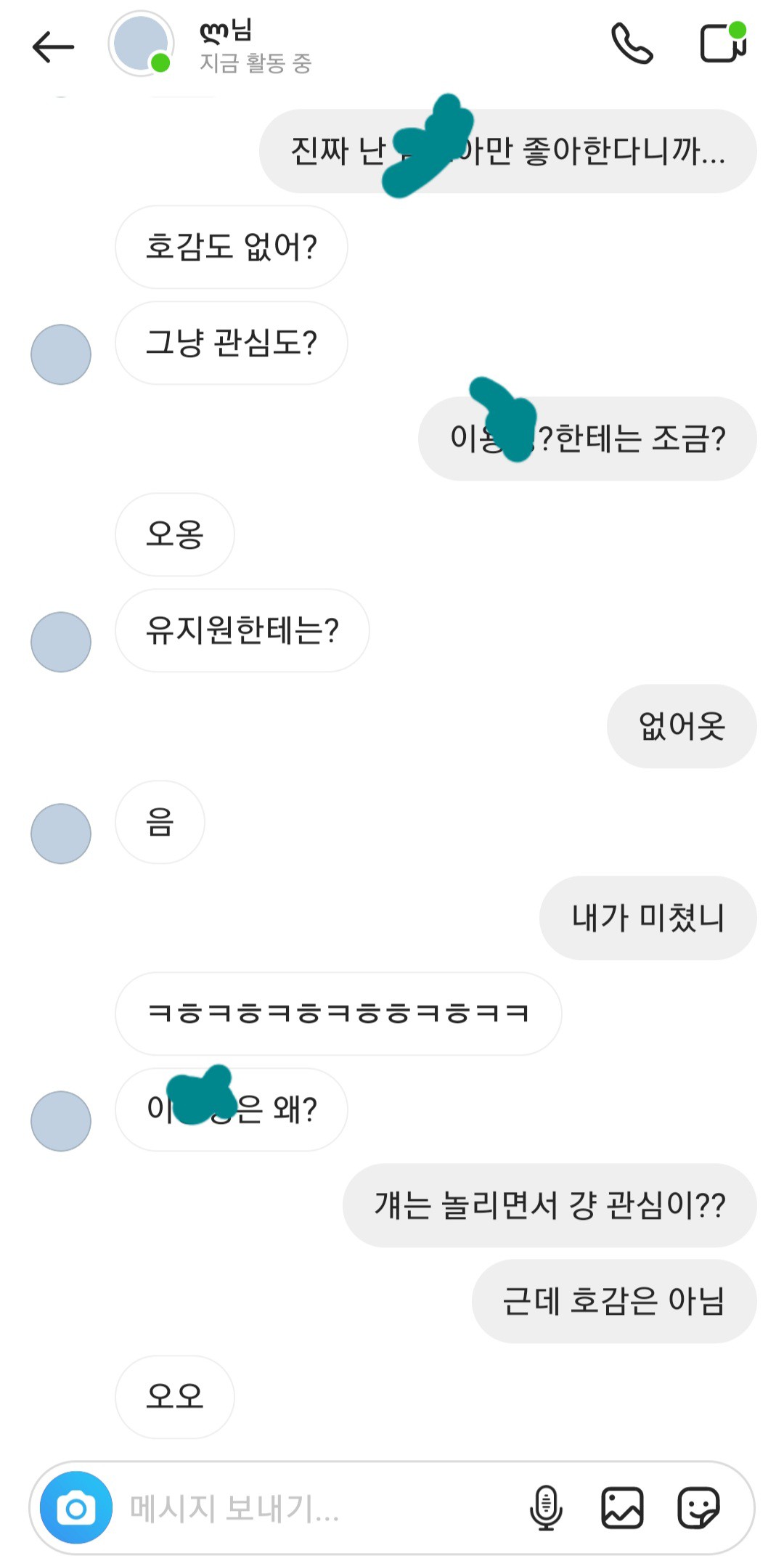Open the contact's profile picture in header
Screen dimensions: 784x1561
(x=141, y=44)
